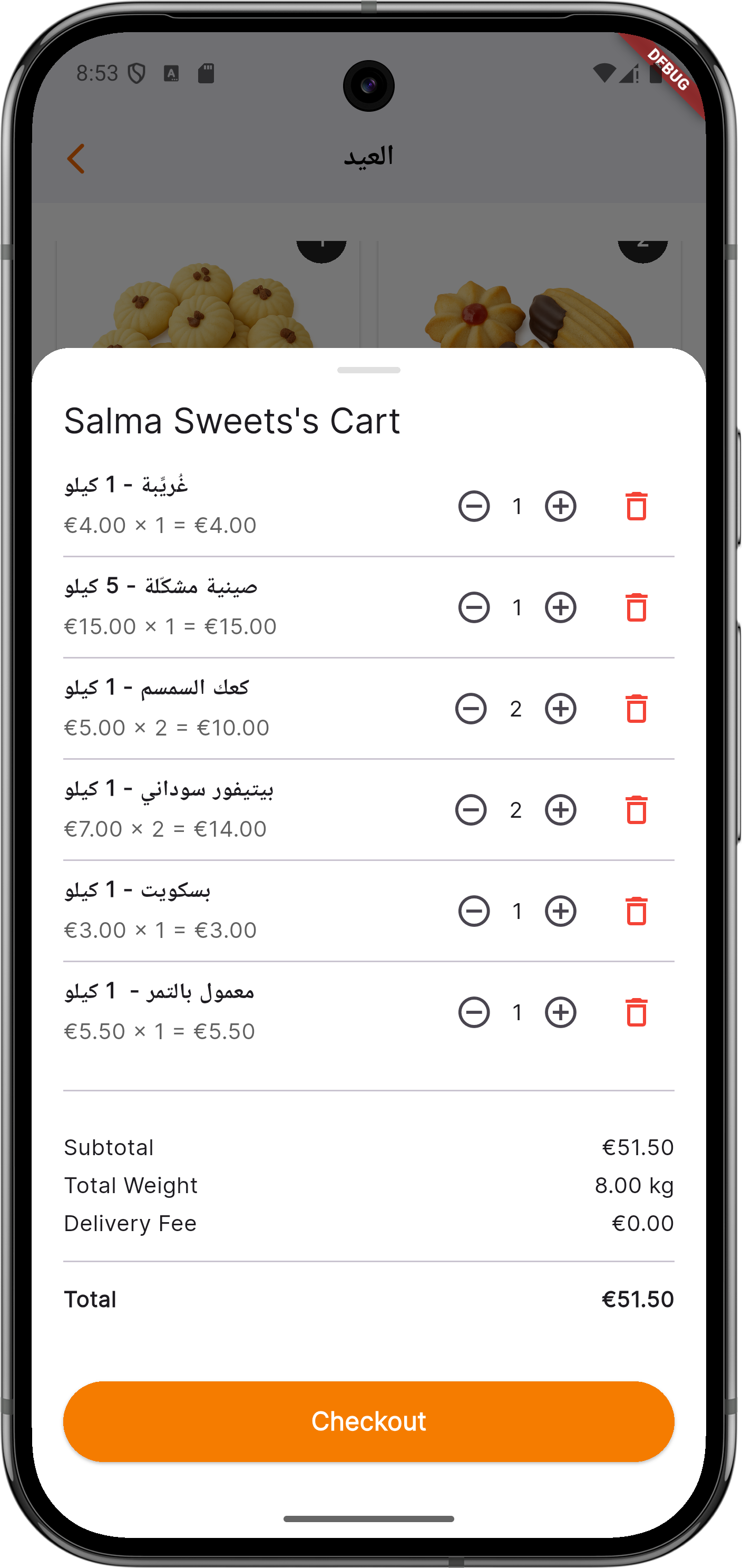This screenshot has height=1568, width=742.
Task: Increase quantity of بيتيفور سوداني
Action: click(560, 810)
